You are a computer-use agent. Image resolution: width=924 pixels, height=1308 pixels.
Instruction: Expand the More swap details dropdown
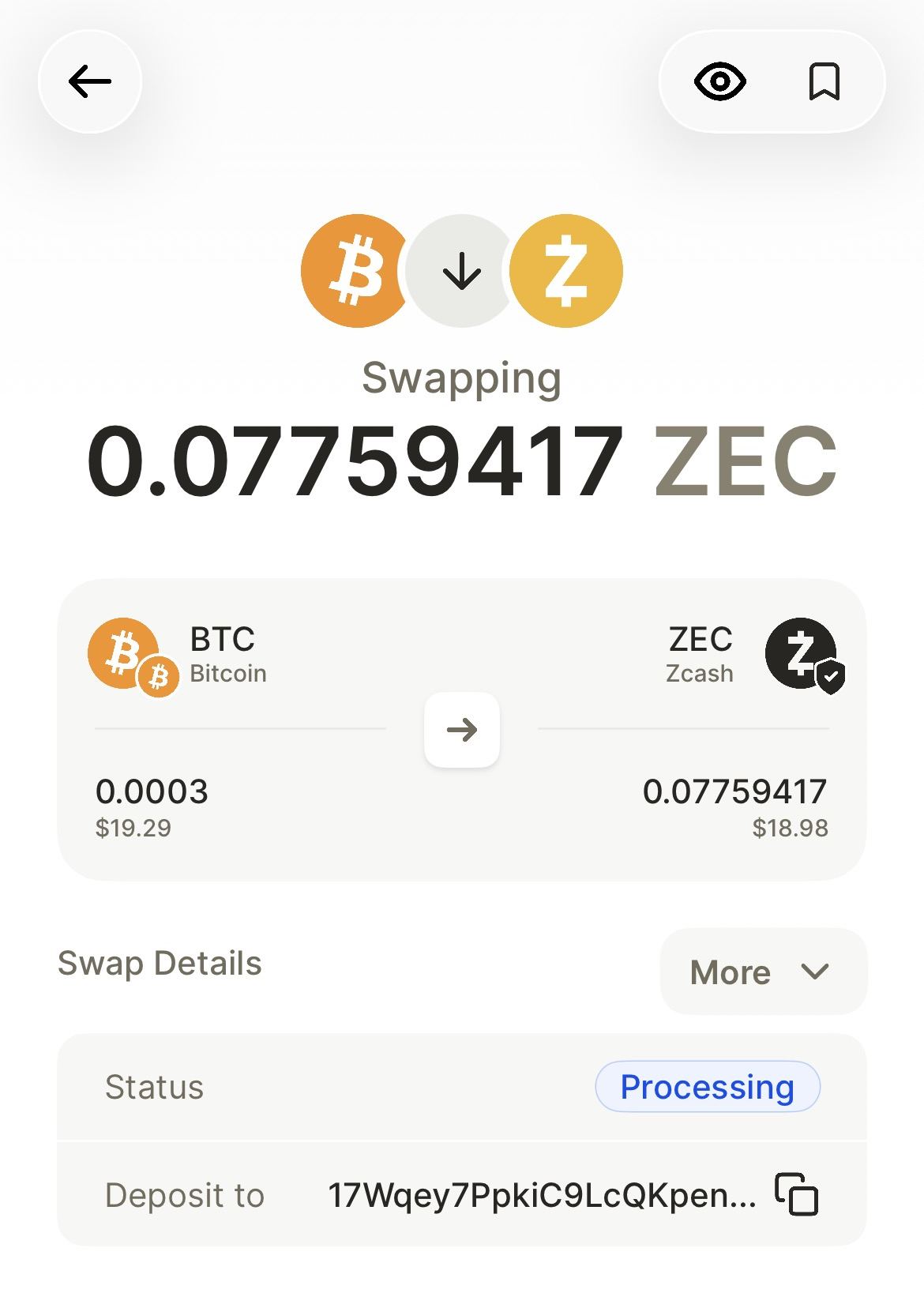[763, 972]
